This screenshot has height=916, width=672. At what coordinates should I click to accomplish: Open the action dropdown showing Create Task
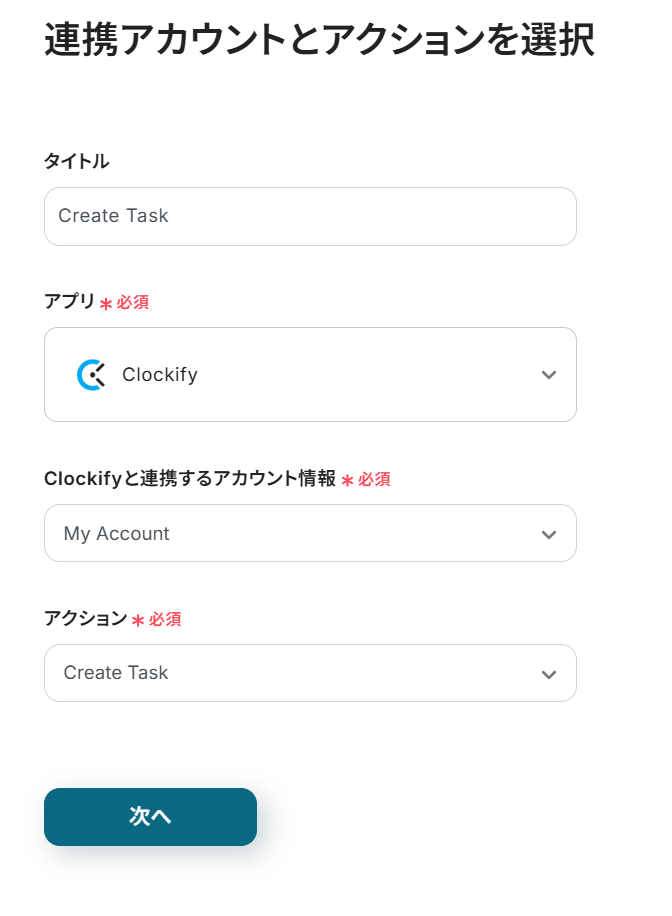click(x=310, y=673)
